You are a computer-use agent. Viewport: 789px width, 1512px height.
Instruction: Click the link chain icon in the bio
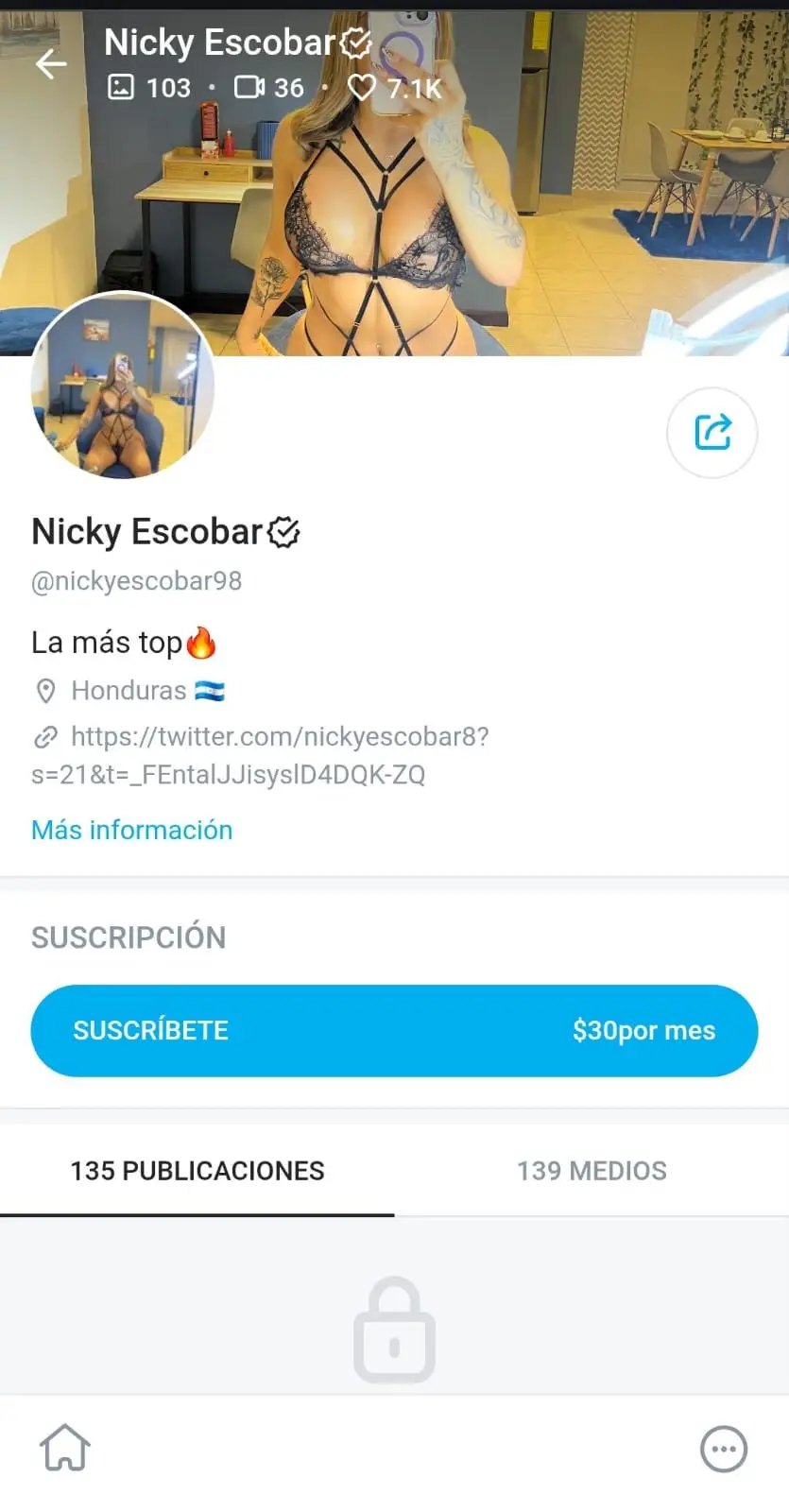[45, 737]
